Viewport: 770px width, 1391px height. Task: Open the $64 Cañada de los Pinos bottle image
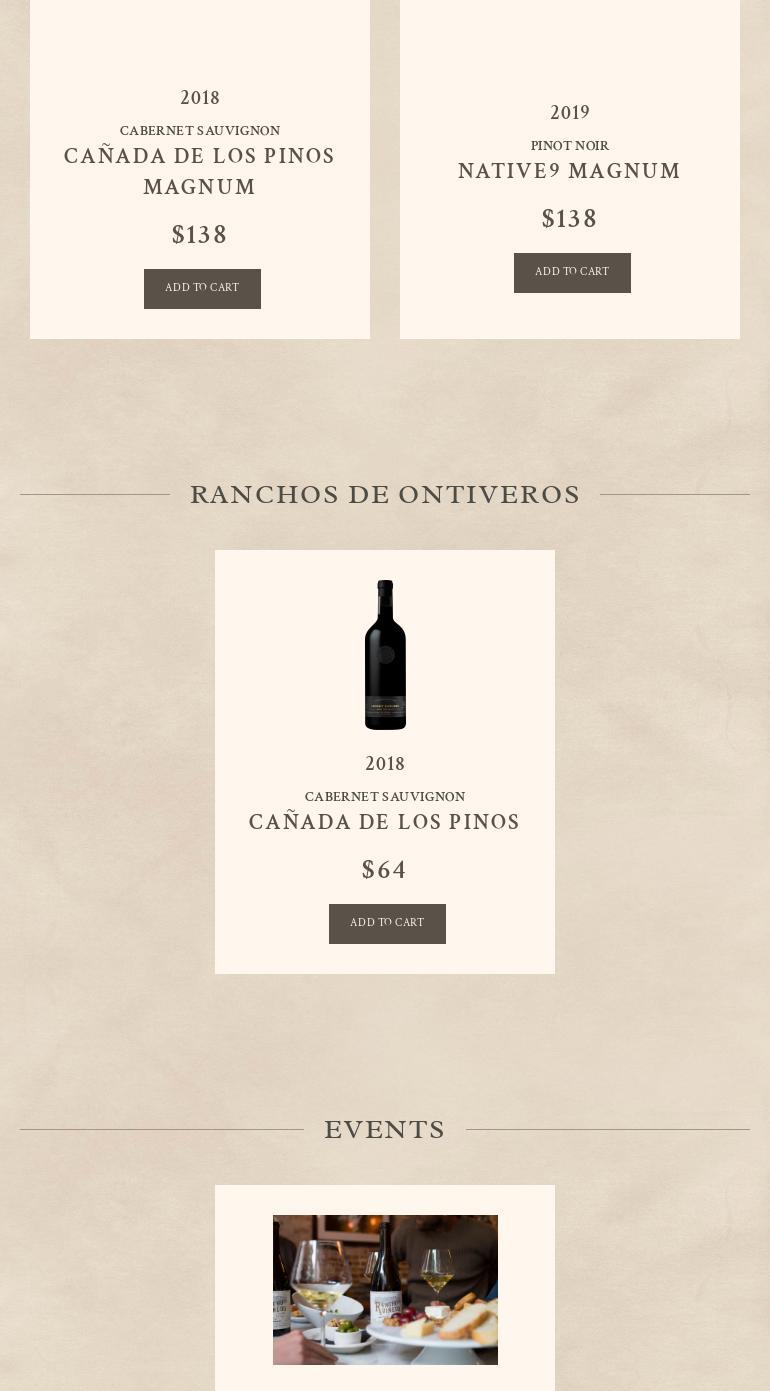point(385,655)
